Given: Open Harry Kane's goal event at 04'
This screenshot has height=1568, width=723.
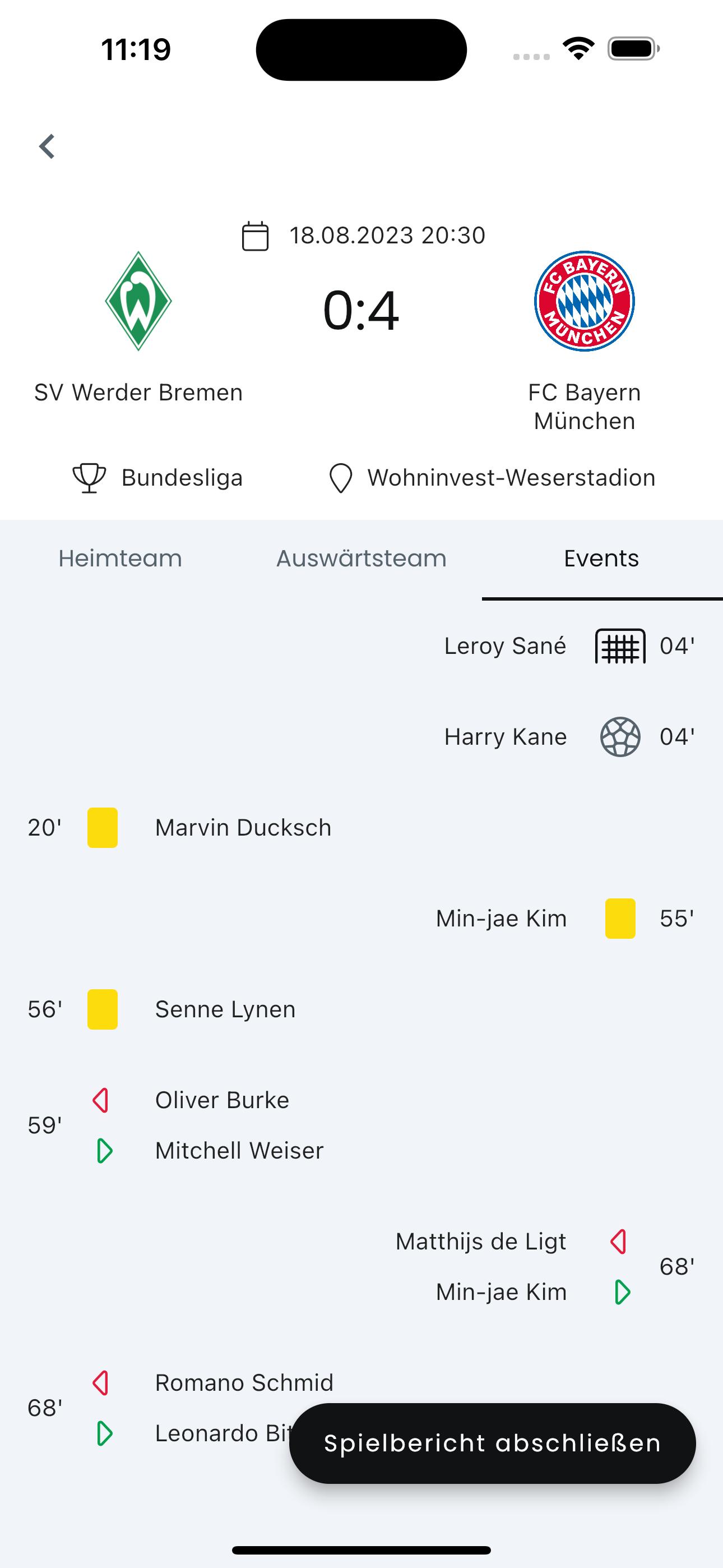Looking at the screenshot, I should click(361, 736).
